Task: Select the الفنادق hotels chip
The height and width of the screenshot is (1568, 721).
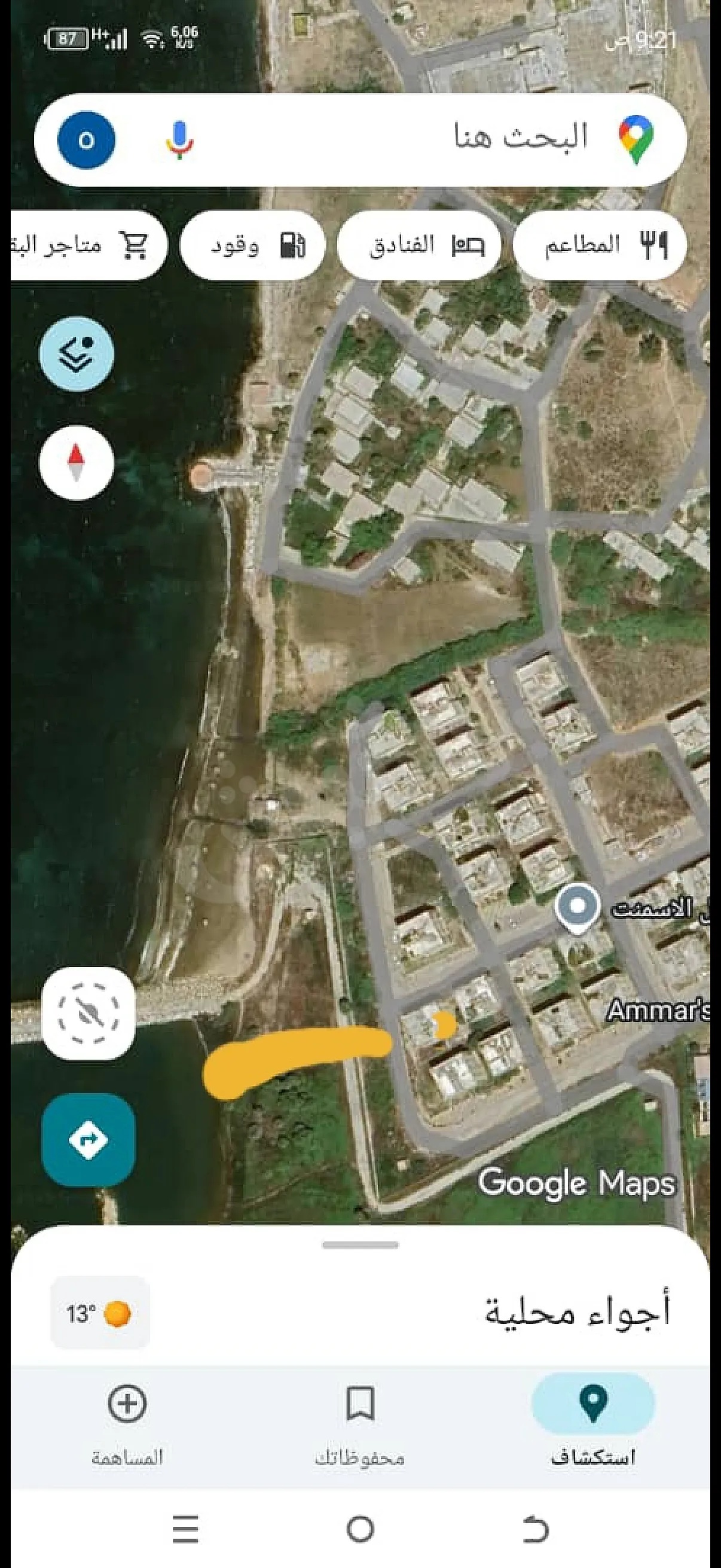Action: 419,245
